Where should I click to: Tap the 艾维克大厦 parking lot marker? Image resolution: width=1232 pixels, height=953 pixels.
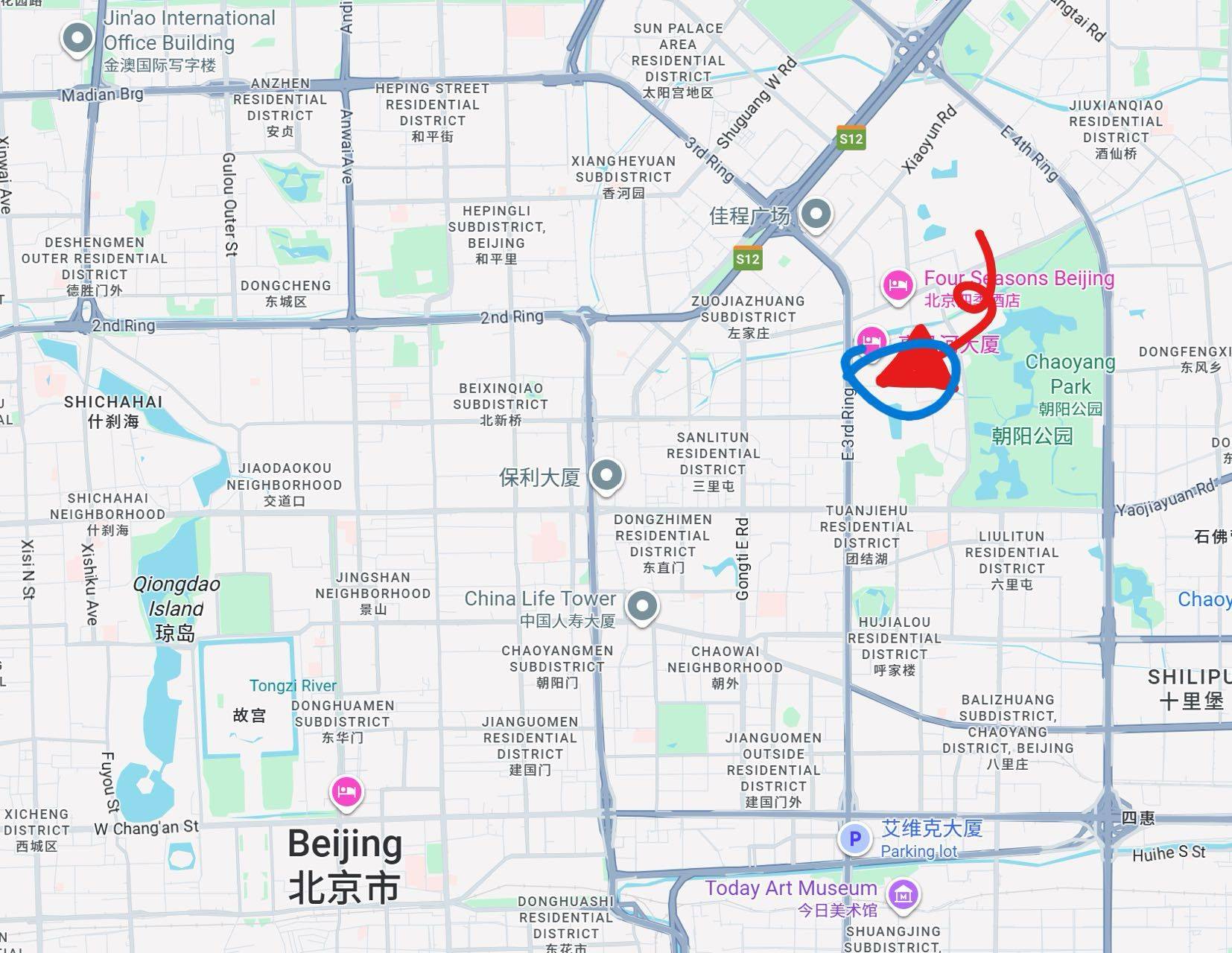coord(855,839)
